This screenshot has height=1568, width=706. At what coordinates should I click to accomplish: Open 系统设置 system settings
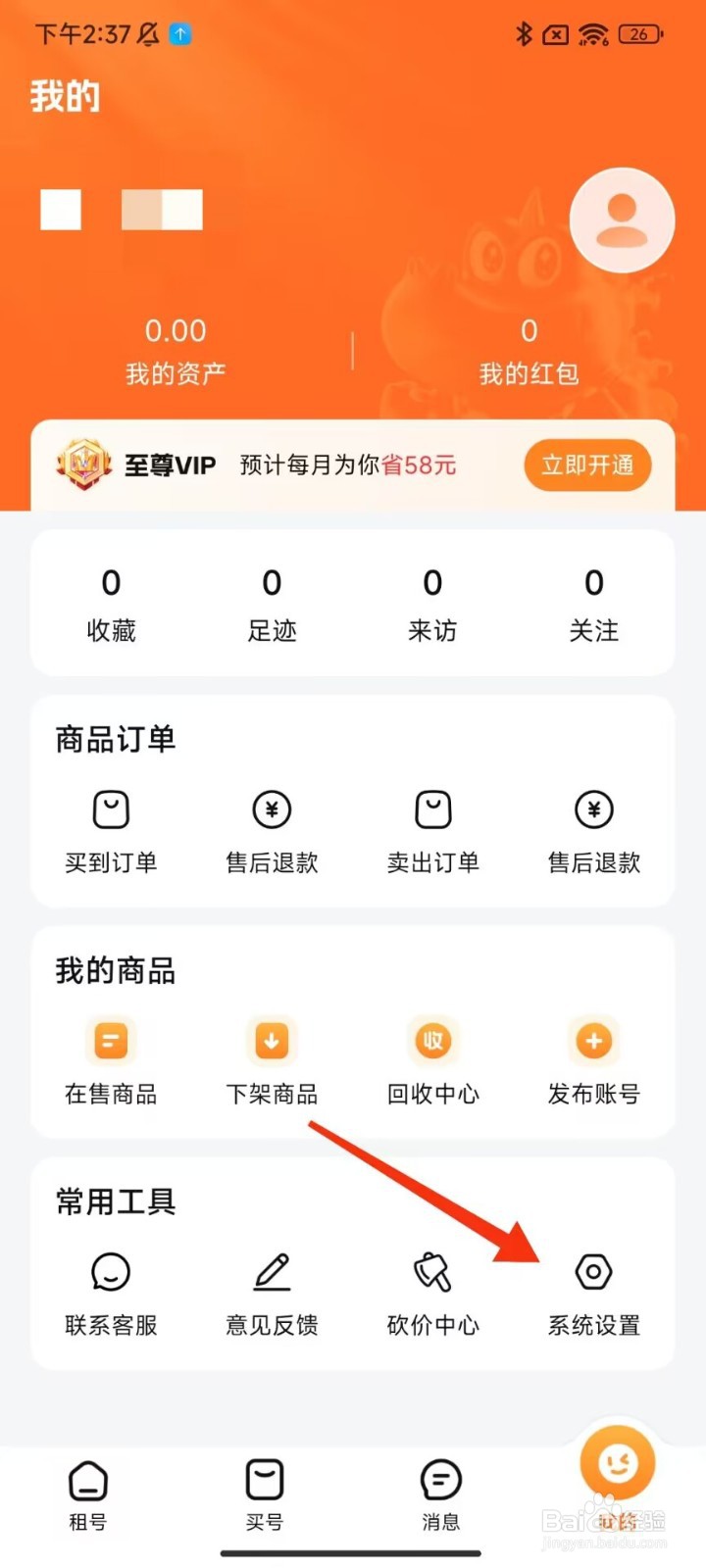[x=593, y=1294]
